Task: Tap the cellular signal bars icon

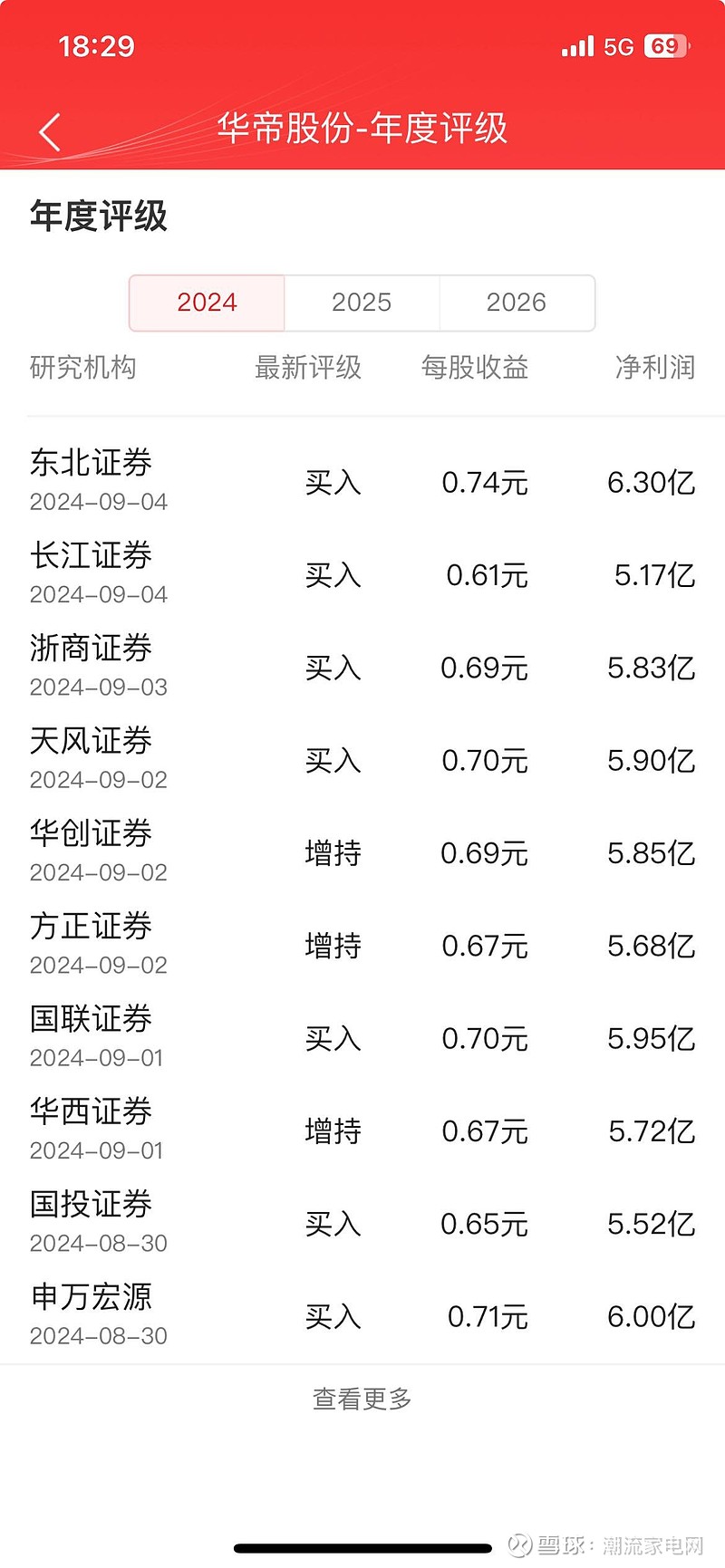Action: (577, 45)
